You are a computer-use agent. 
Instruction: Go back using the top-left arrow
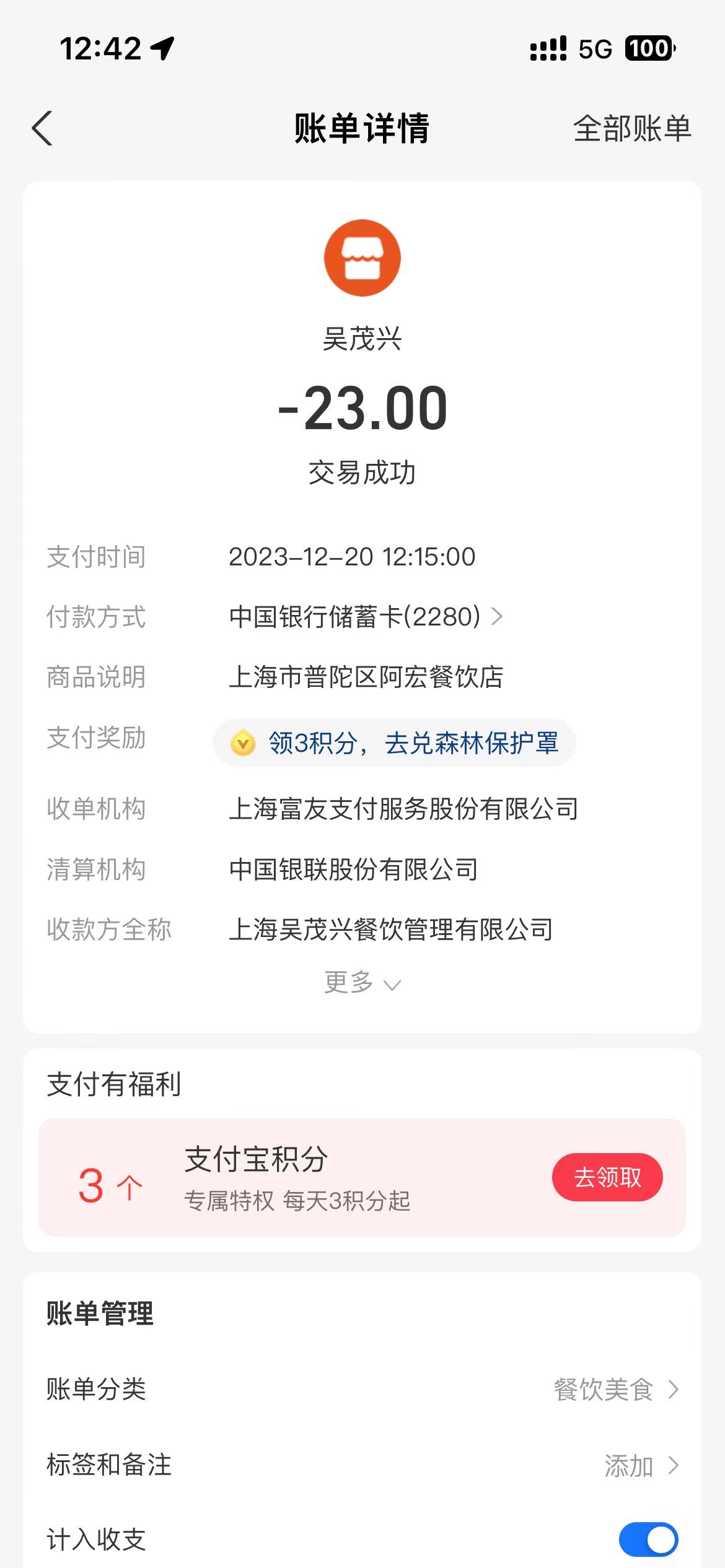(x=42, y=129)
